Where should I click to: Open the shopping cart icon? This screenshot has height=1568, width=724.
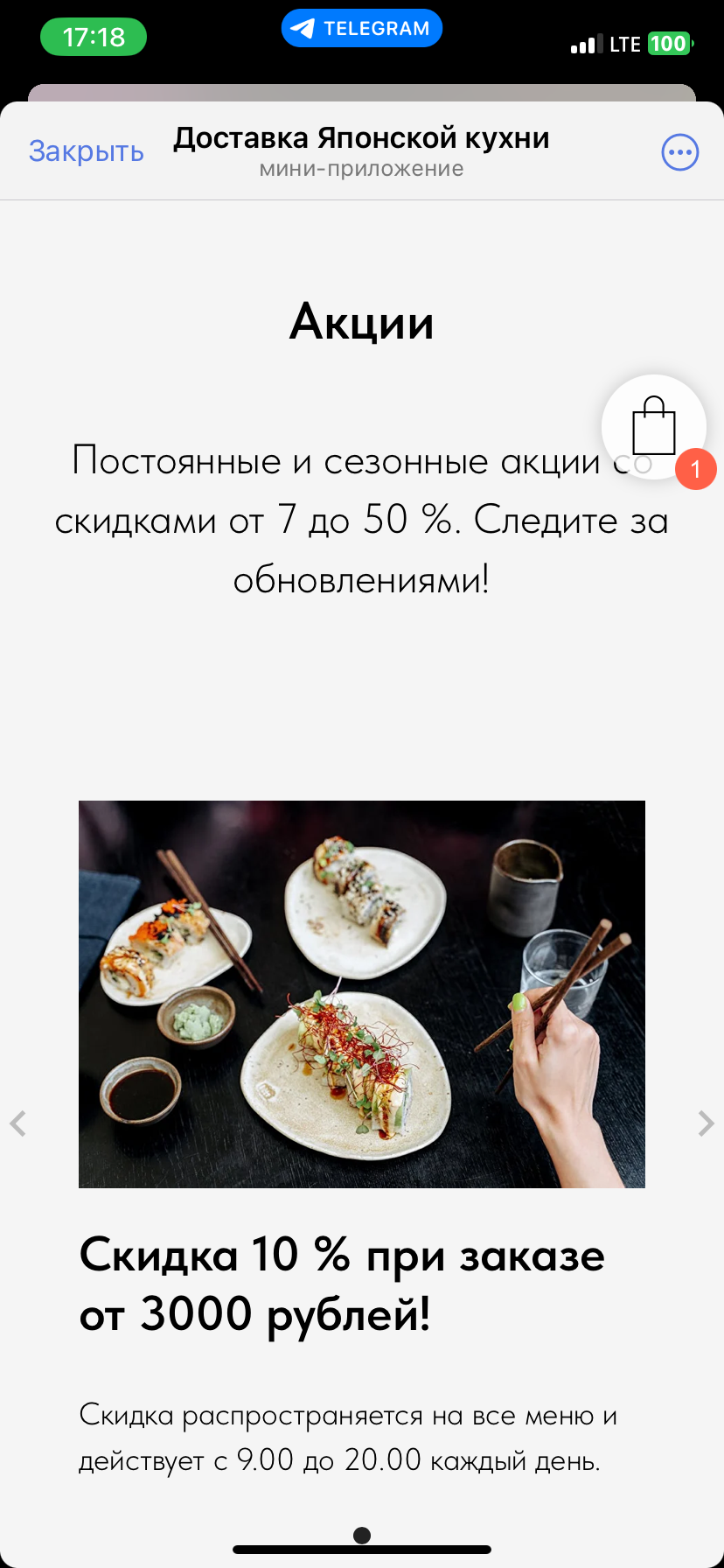tap(654, 426)
